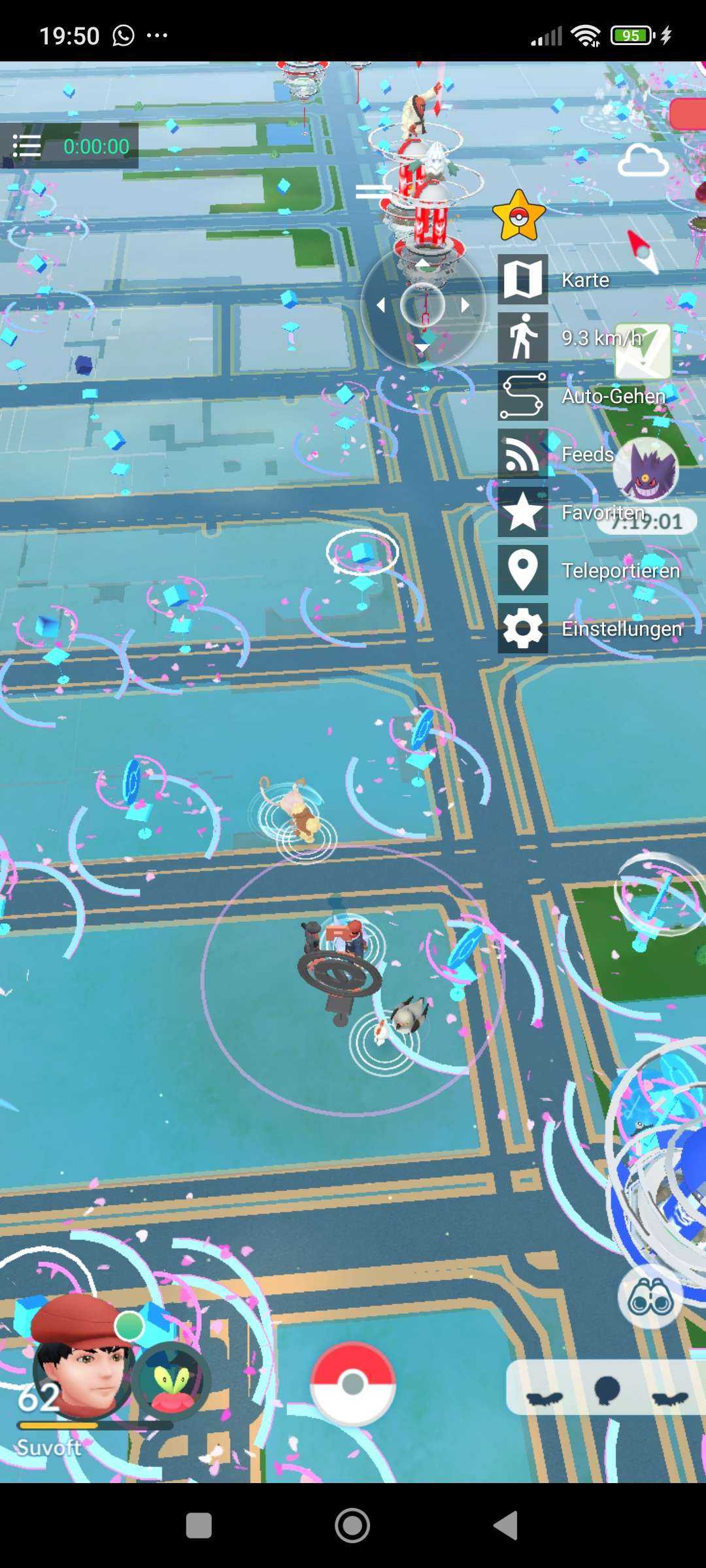Open the buddy Pokémon portrait
Image resolution: width=706 pixels, height=1568 pixels.
[x=171, y=1382]
